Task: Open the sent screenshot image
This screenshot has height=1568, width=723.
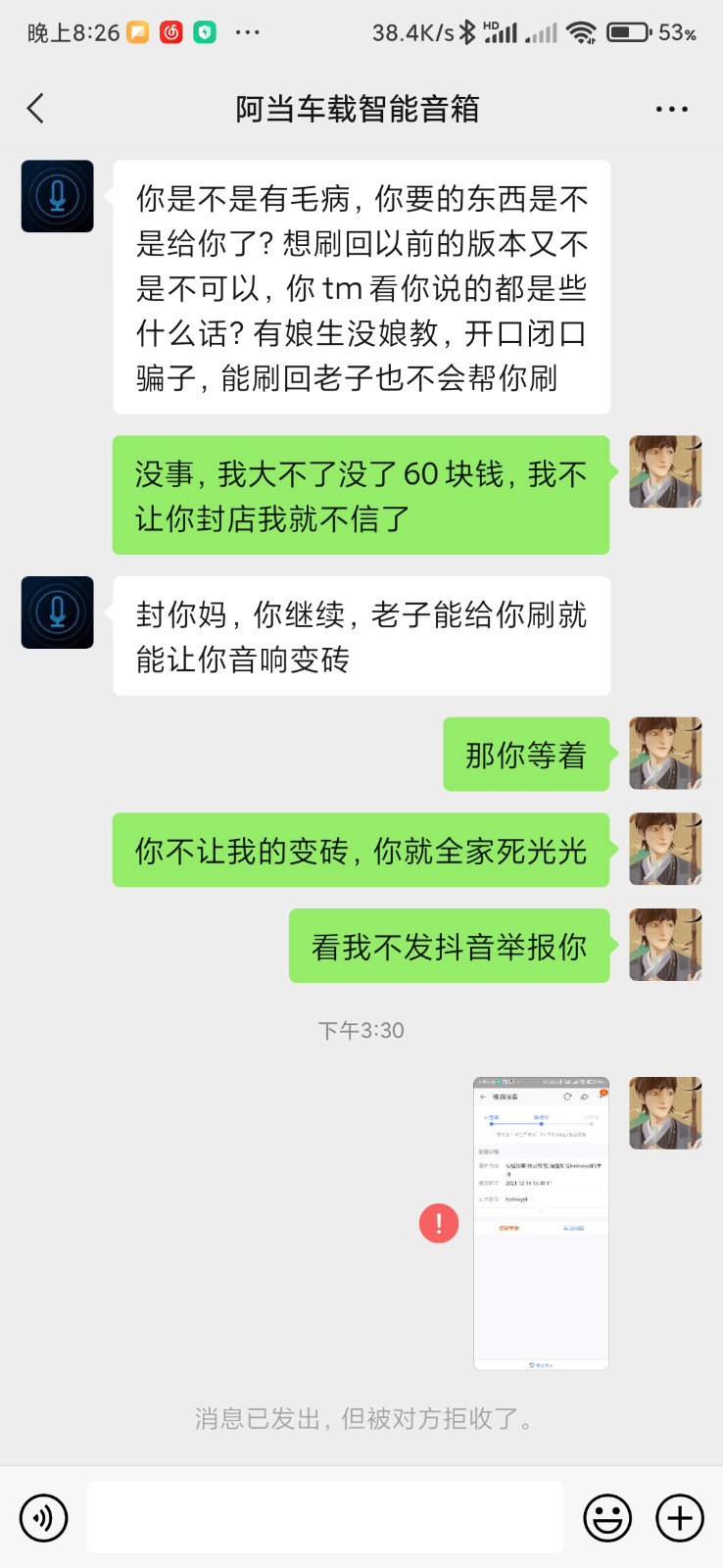Action: pyautogui.click(x=541, y=1223)
